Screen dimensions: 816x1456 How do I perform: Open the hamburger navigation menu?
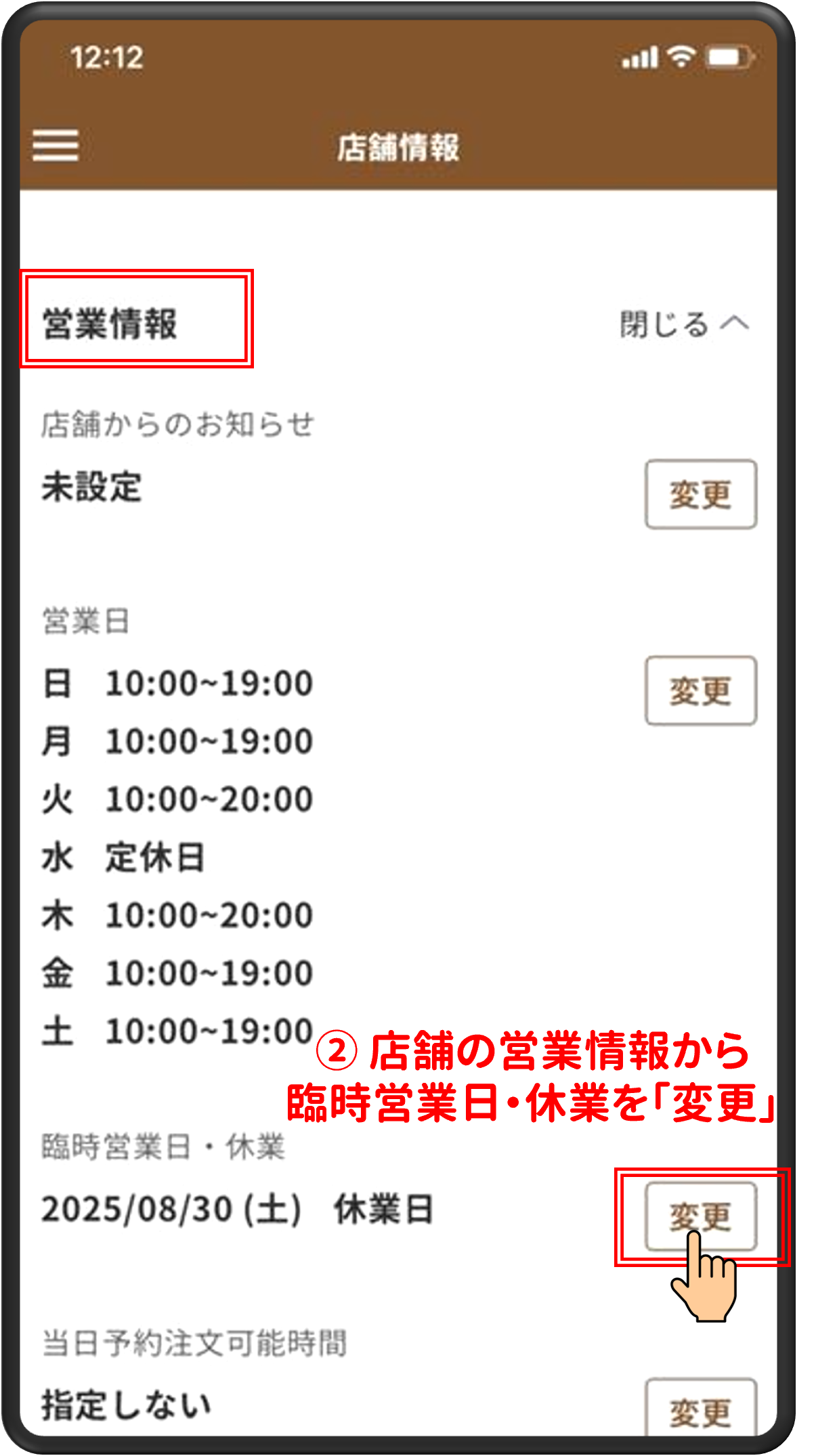click(57, 146)
